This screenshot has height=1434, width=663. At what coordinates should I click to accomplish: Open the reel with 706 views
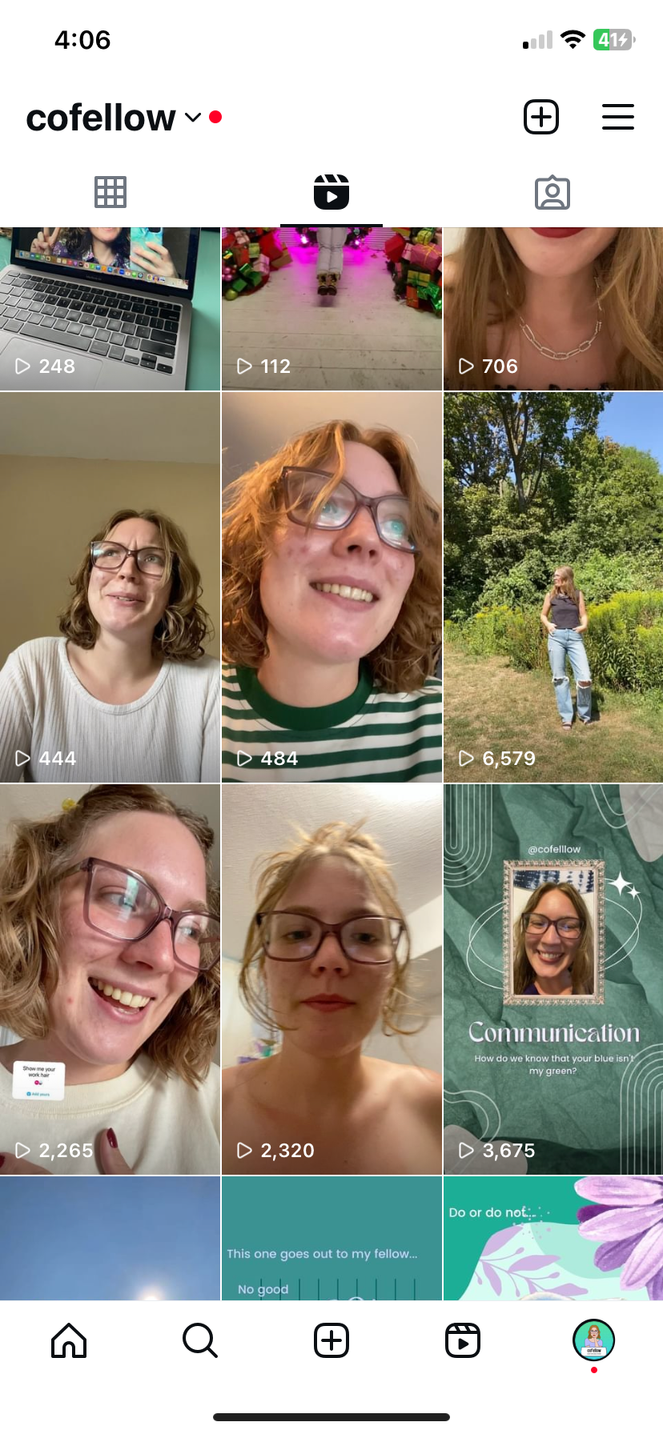pyautogui.click(x=553, y=308)
